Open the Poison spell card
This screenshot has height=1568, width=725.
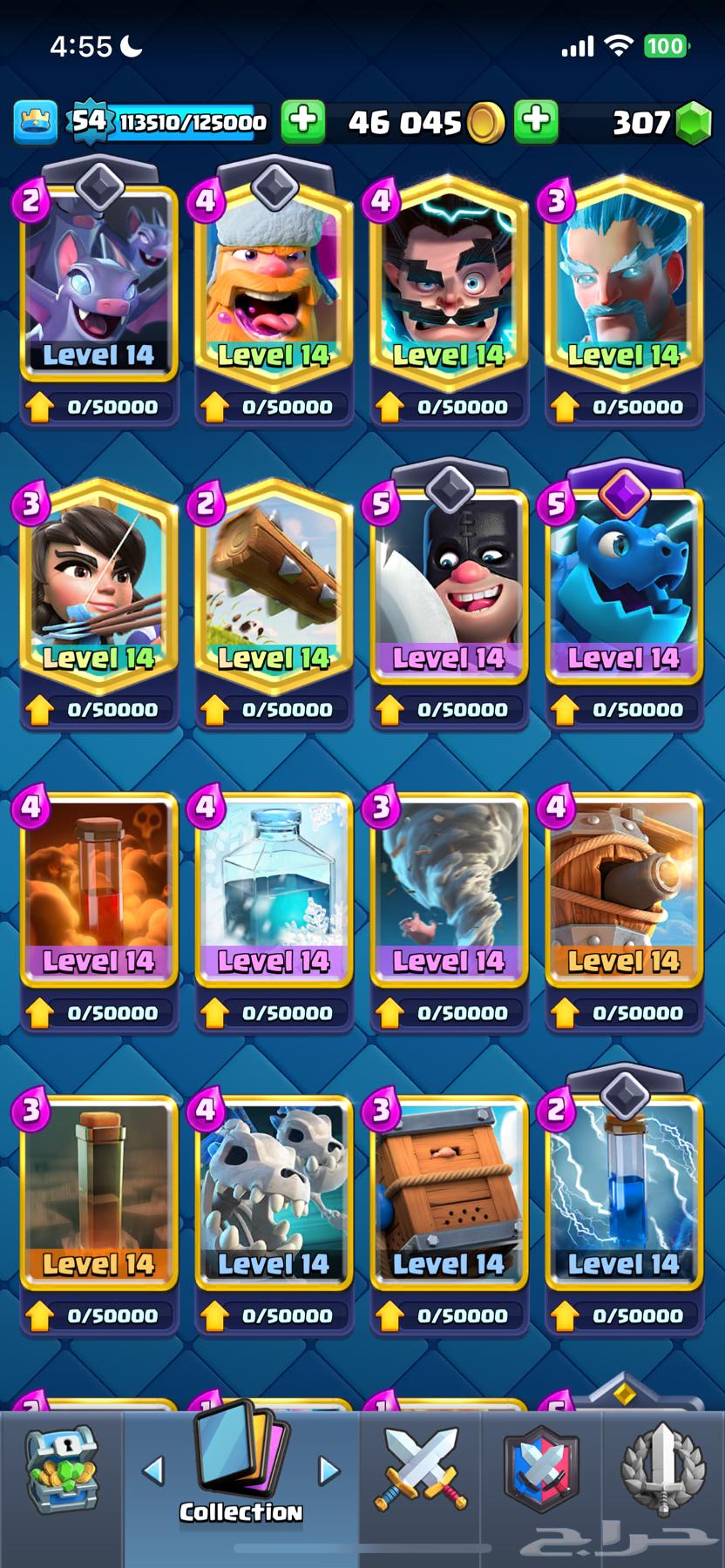tap(98, 889)
